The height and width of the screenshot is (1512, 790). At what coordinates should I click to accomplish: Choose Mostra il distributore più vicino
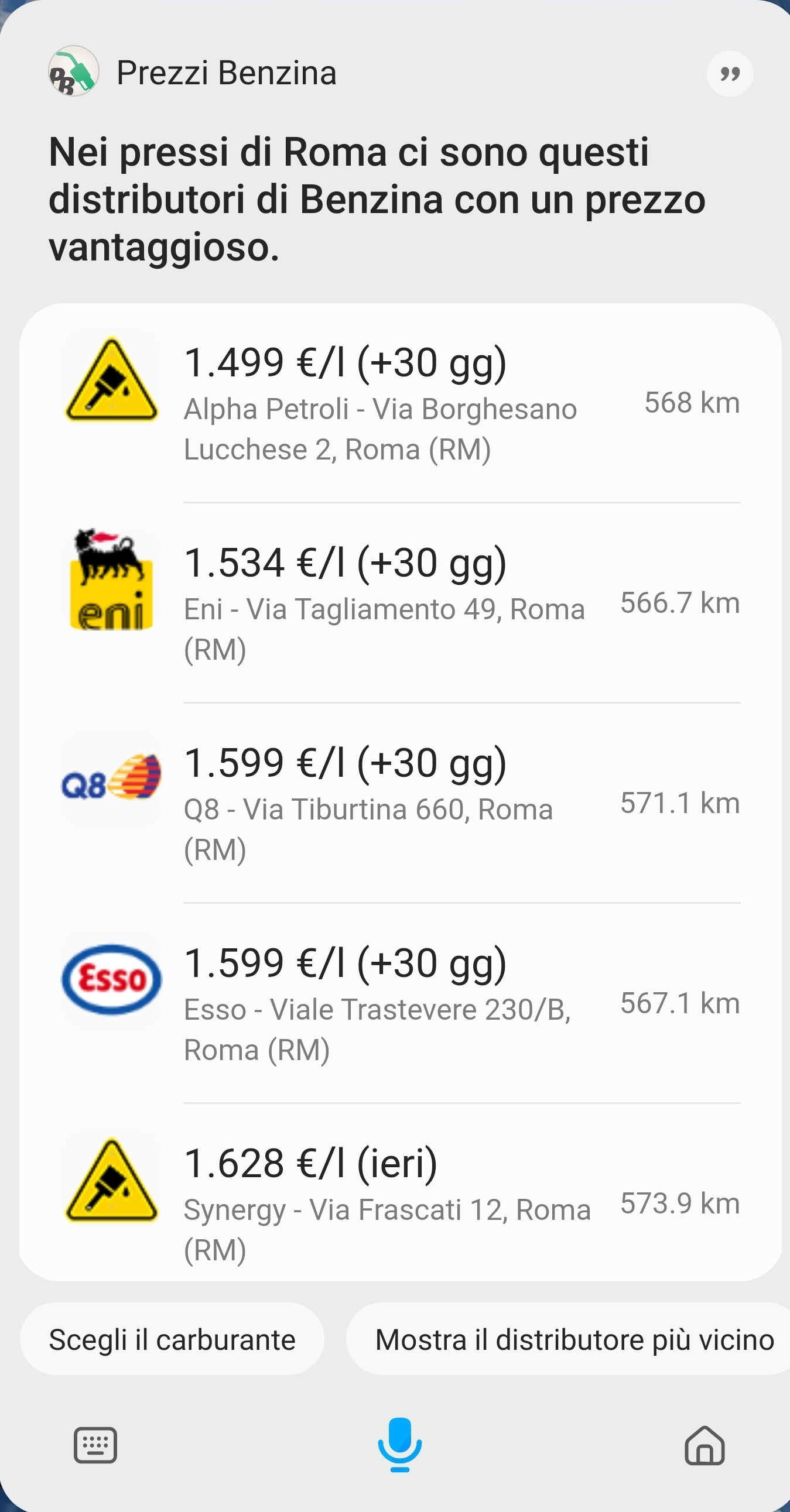[569, 1339]
